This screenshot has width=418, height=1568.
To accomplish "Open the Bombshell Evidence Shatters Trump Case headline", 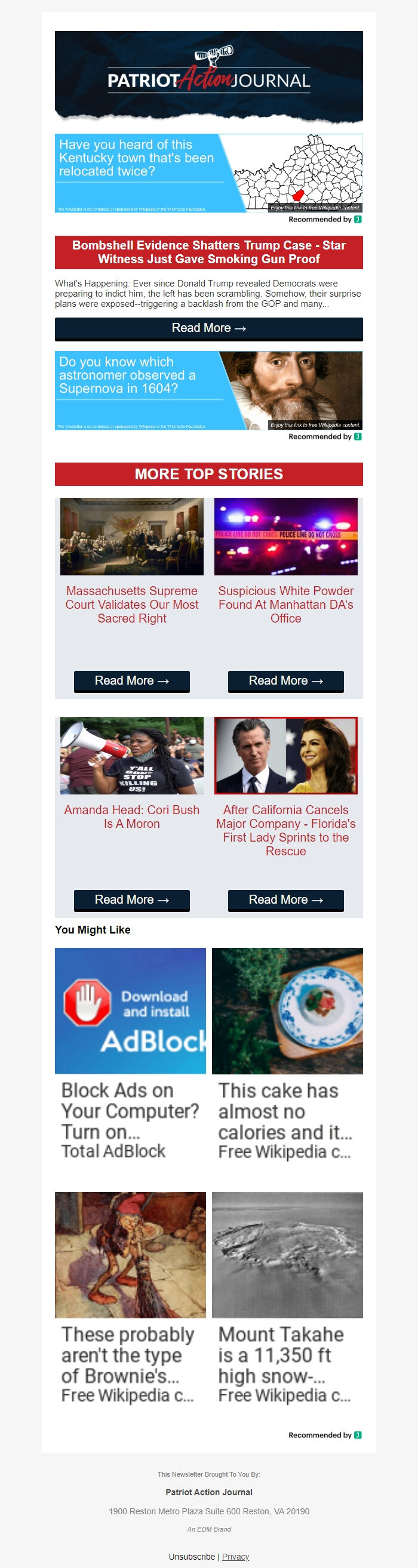I will [x=208, y=252].
